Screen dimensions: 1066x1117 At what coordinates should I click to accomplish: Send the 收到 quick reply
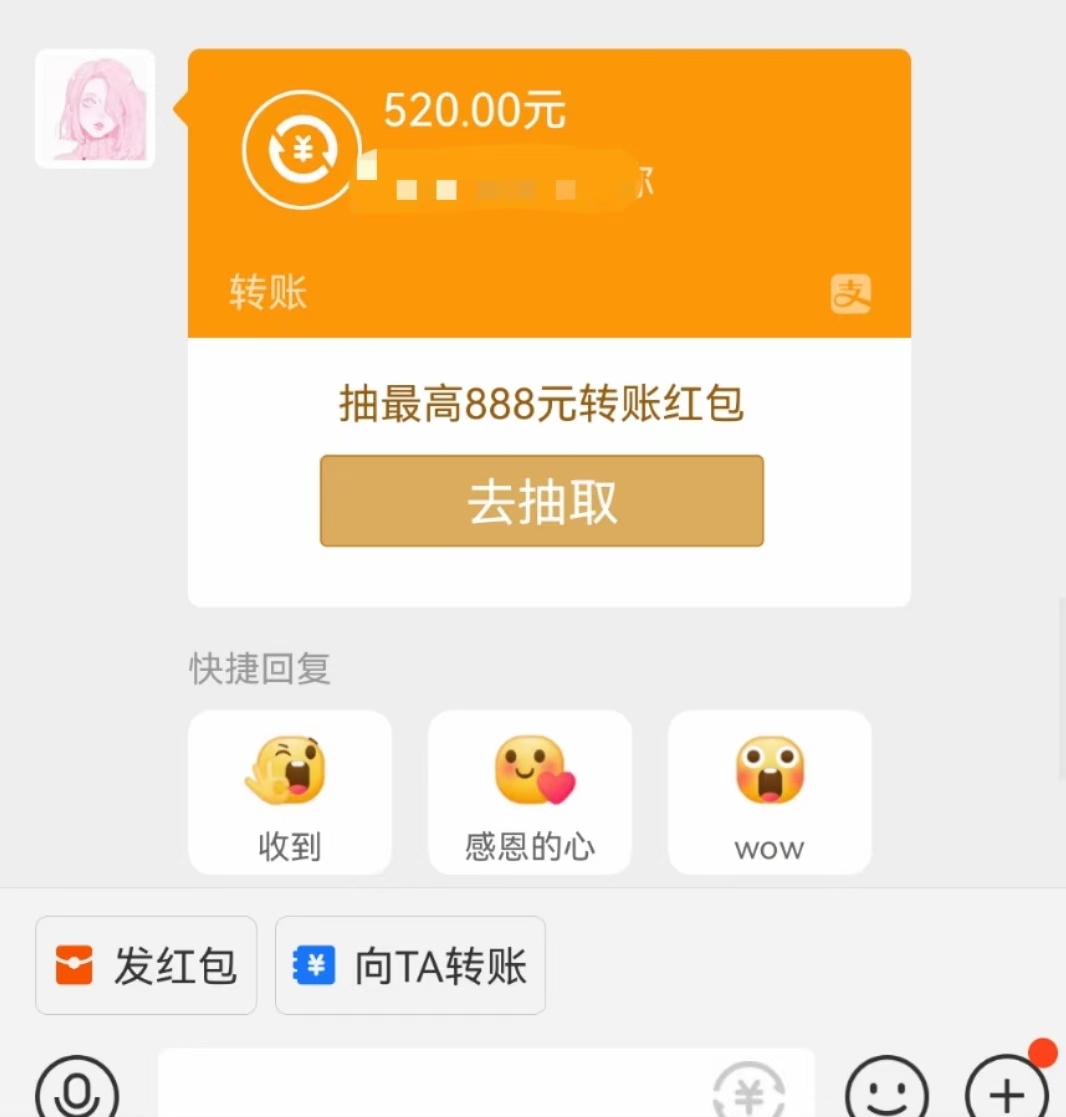(289, 792)
